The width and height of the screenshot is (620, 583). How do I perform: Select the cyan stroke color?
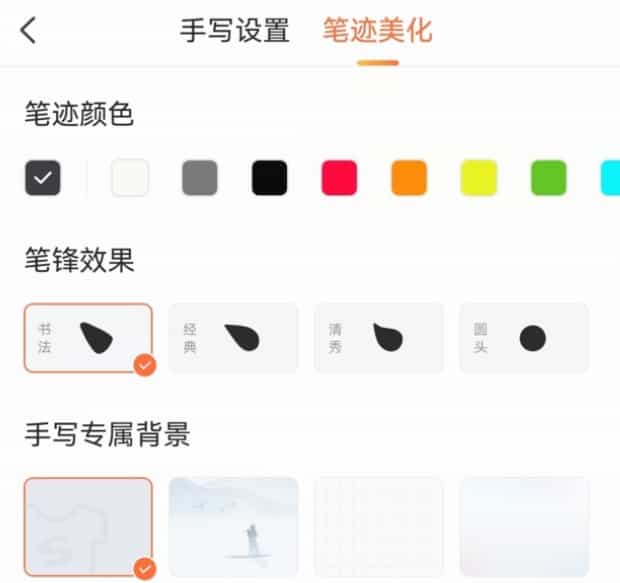[x=609, y=178]
